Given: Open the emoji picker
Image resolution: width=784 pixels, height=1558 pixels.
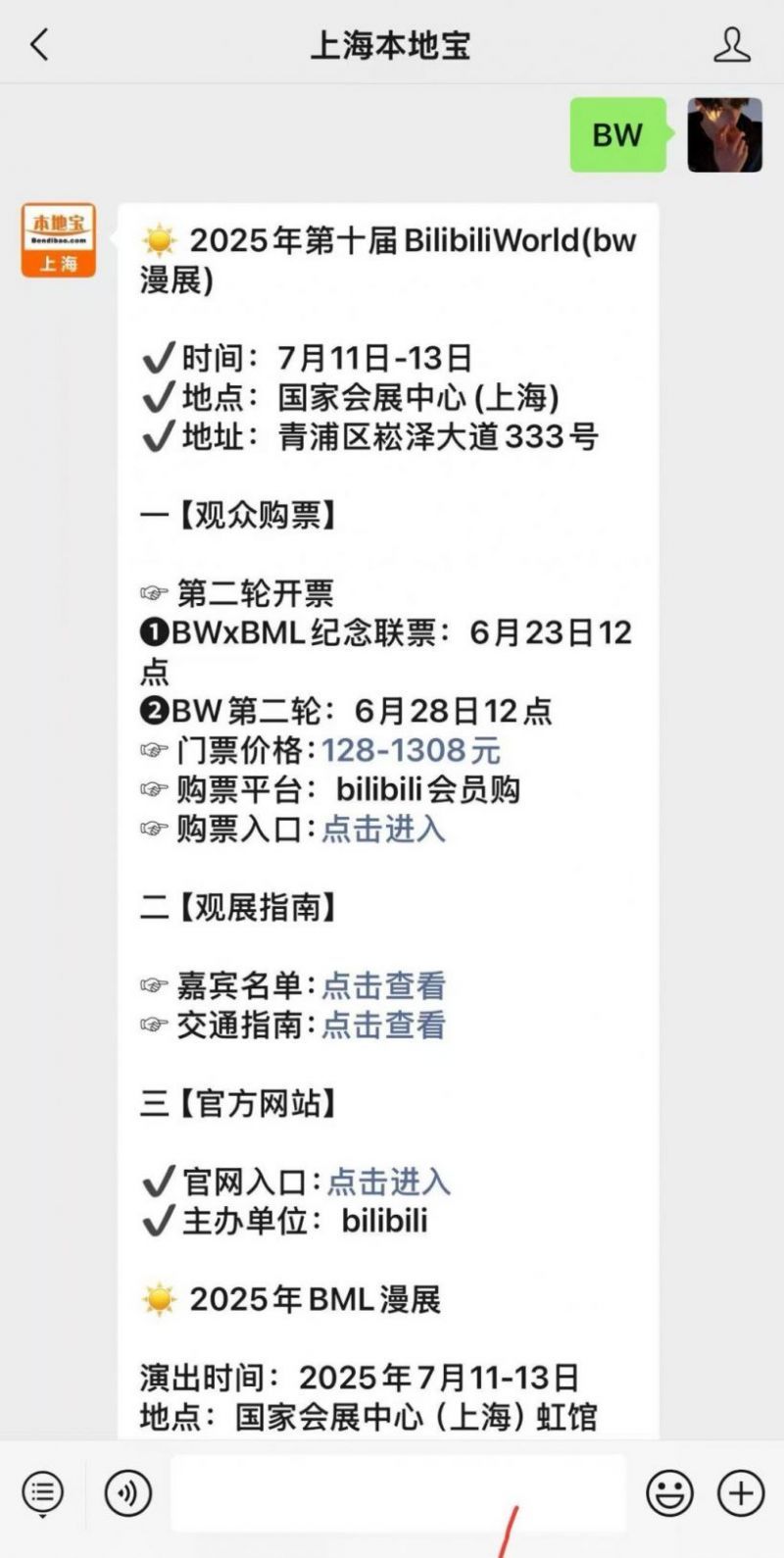Looking at the screenshot, I should (669, 1493).
